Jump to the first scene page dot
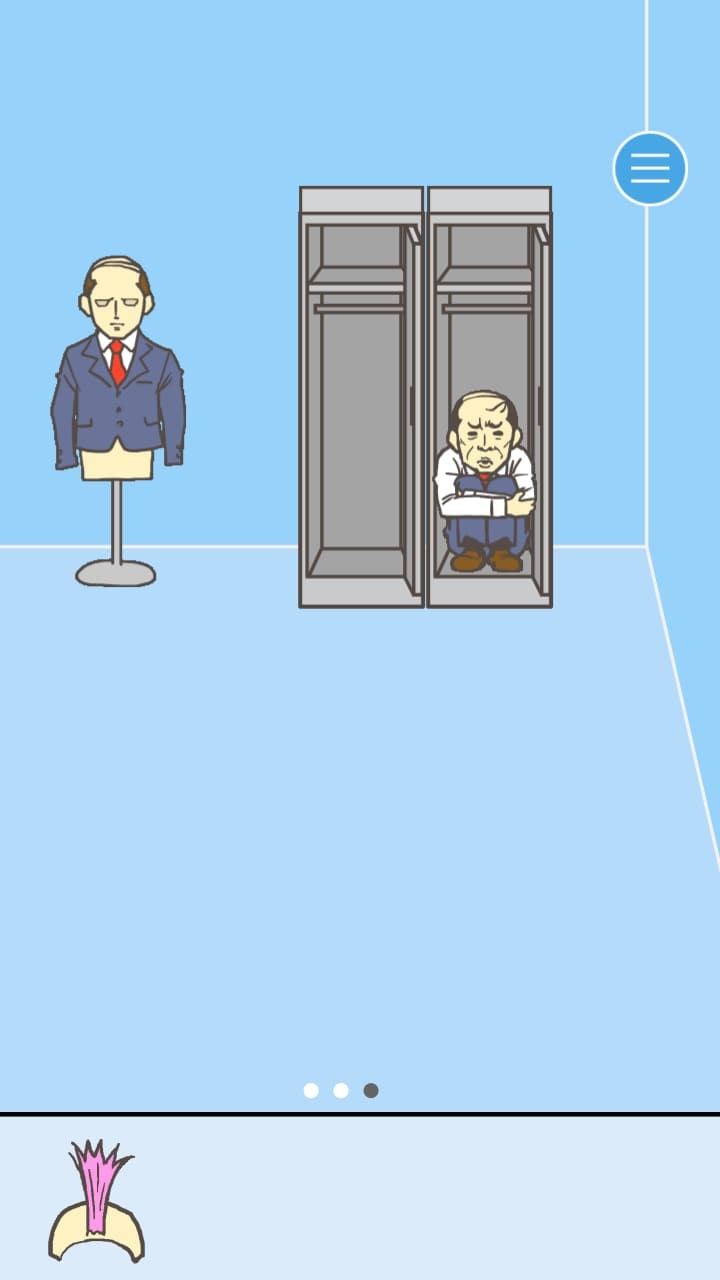The image size is (720, 1280). pos(311,1090)
